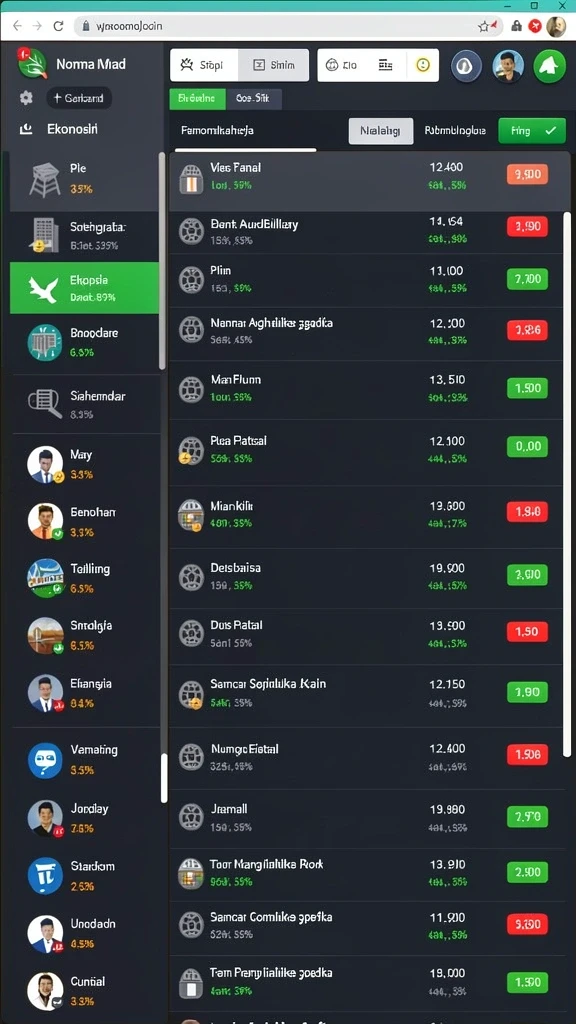Tap the yellow smiley face icon
Viewport: 576px width, 1024px height.
[x=423, y=65]
